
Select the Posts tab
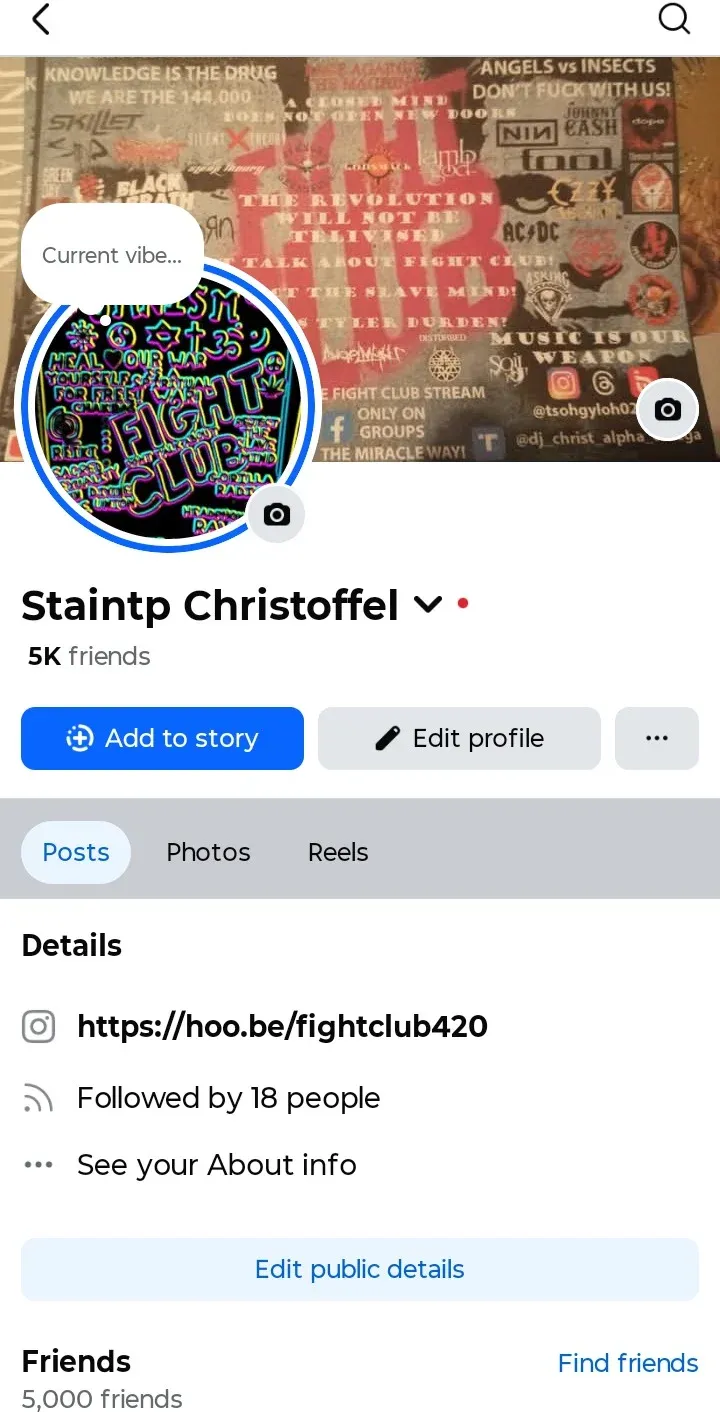point(76,852)
